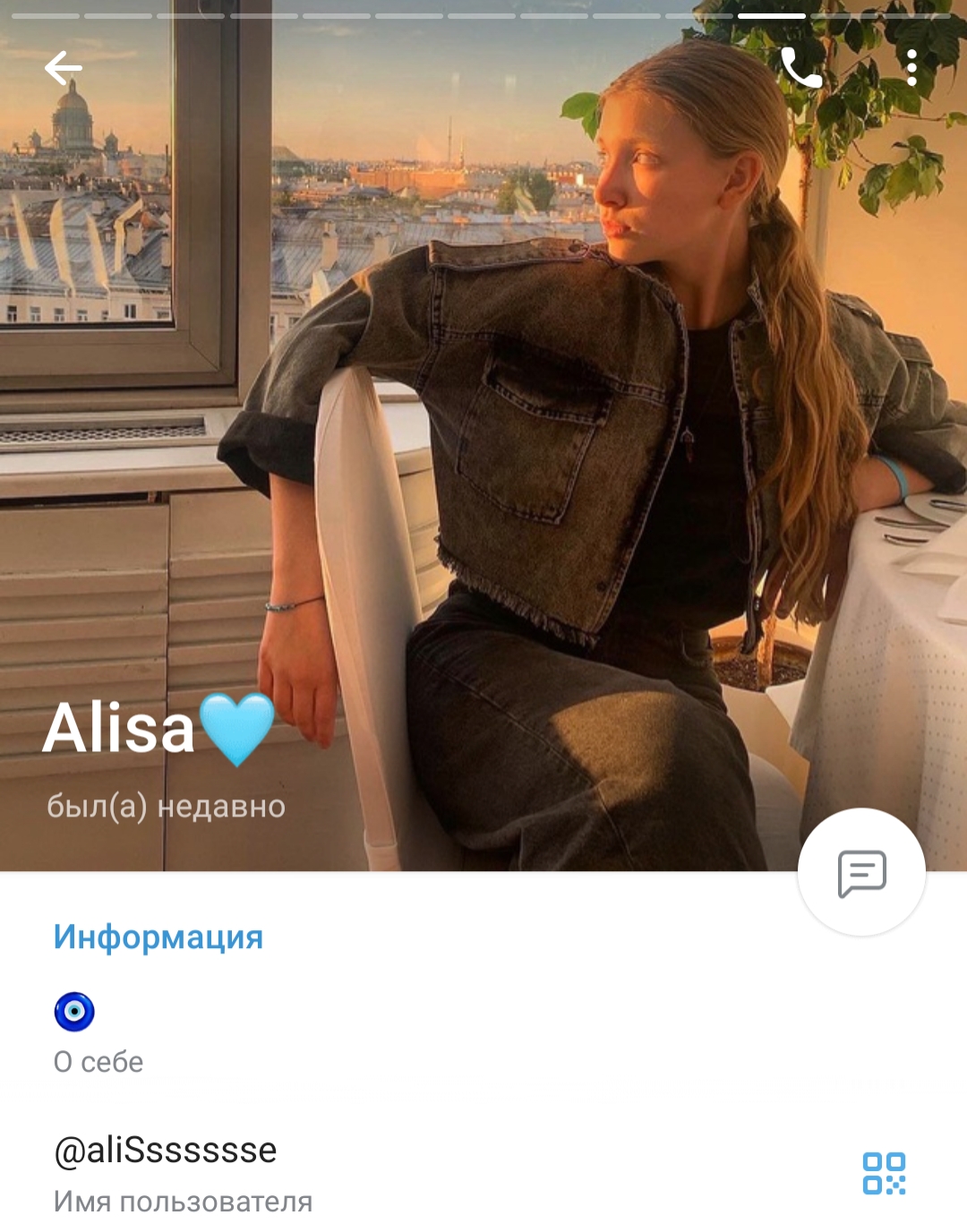967x1232 pixels.
Task: Go back using the arrow icon
Action: pos(63,67)
